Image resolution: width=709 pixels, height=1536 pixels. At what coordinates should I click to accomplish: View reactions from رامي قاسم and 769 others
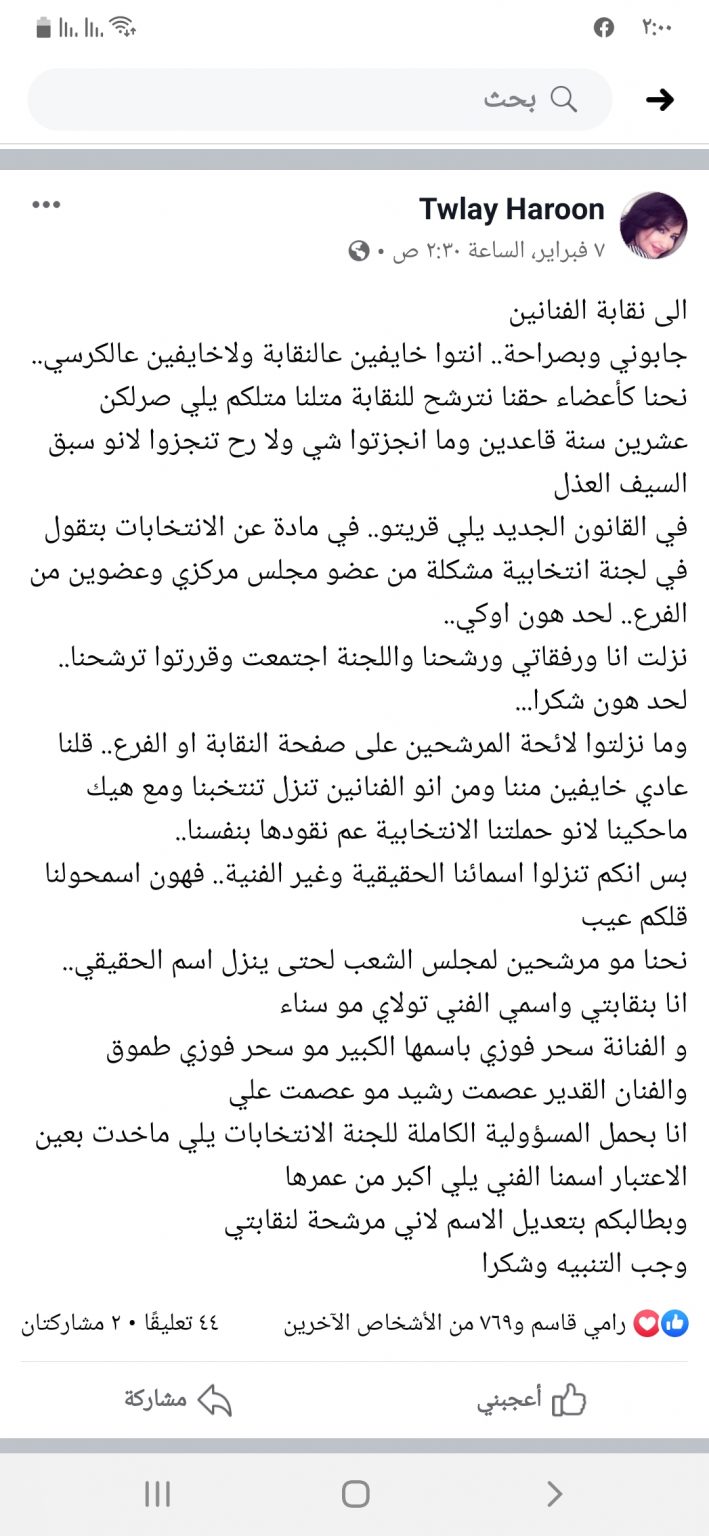(x=486, y=1324)
